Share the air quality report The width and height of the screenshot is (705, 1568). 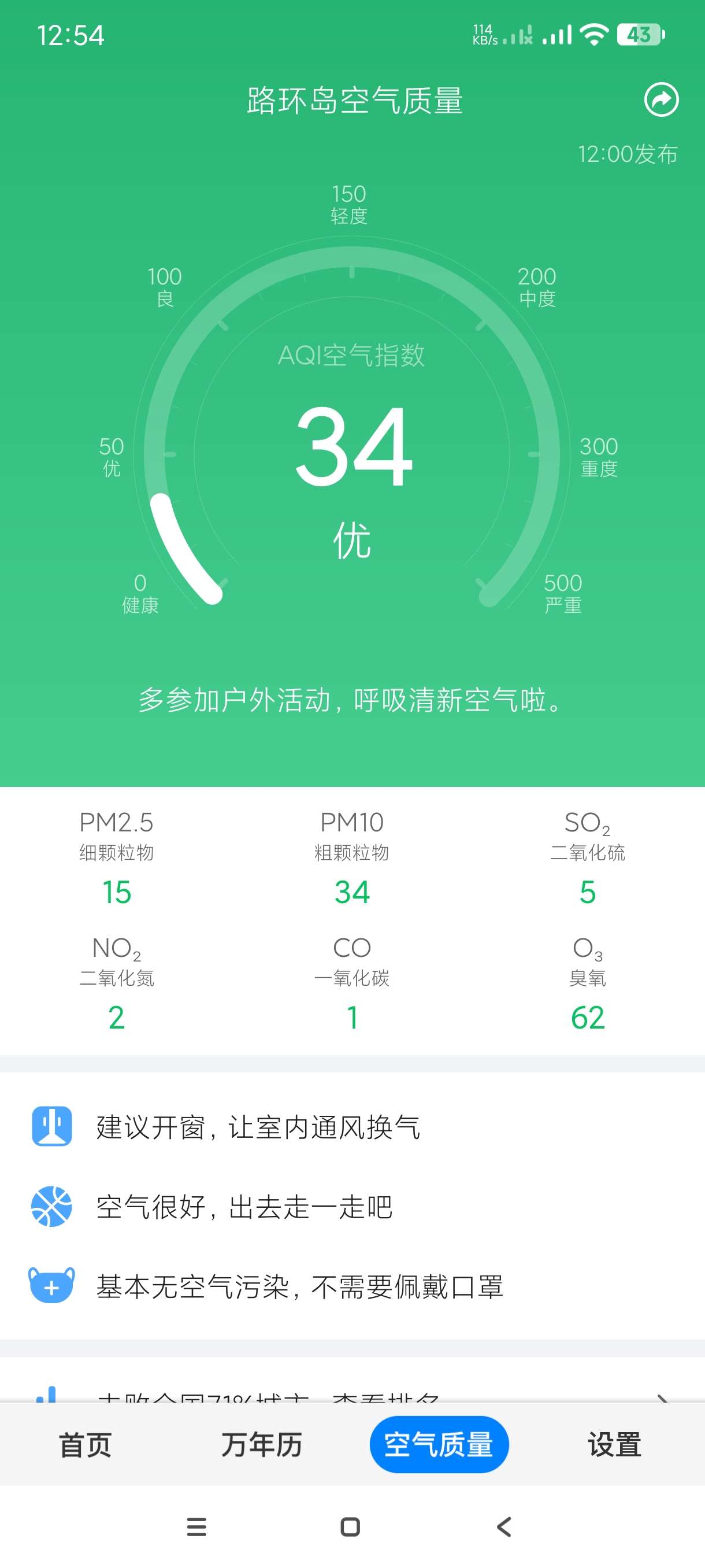tap(661, 99)
